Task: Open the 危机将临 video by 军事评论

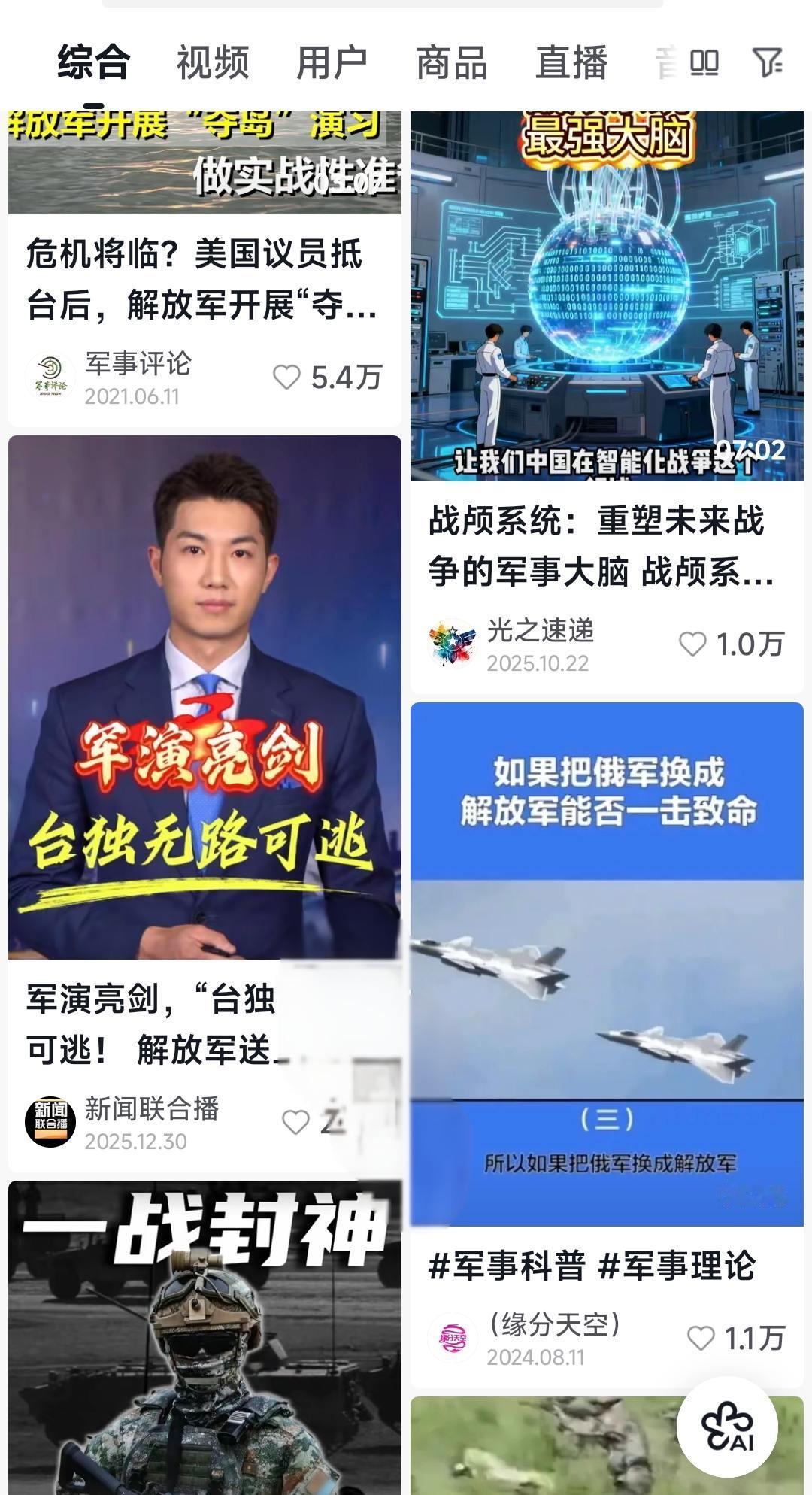Action: [203, 279]
